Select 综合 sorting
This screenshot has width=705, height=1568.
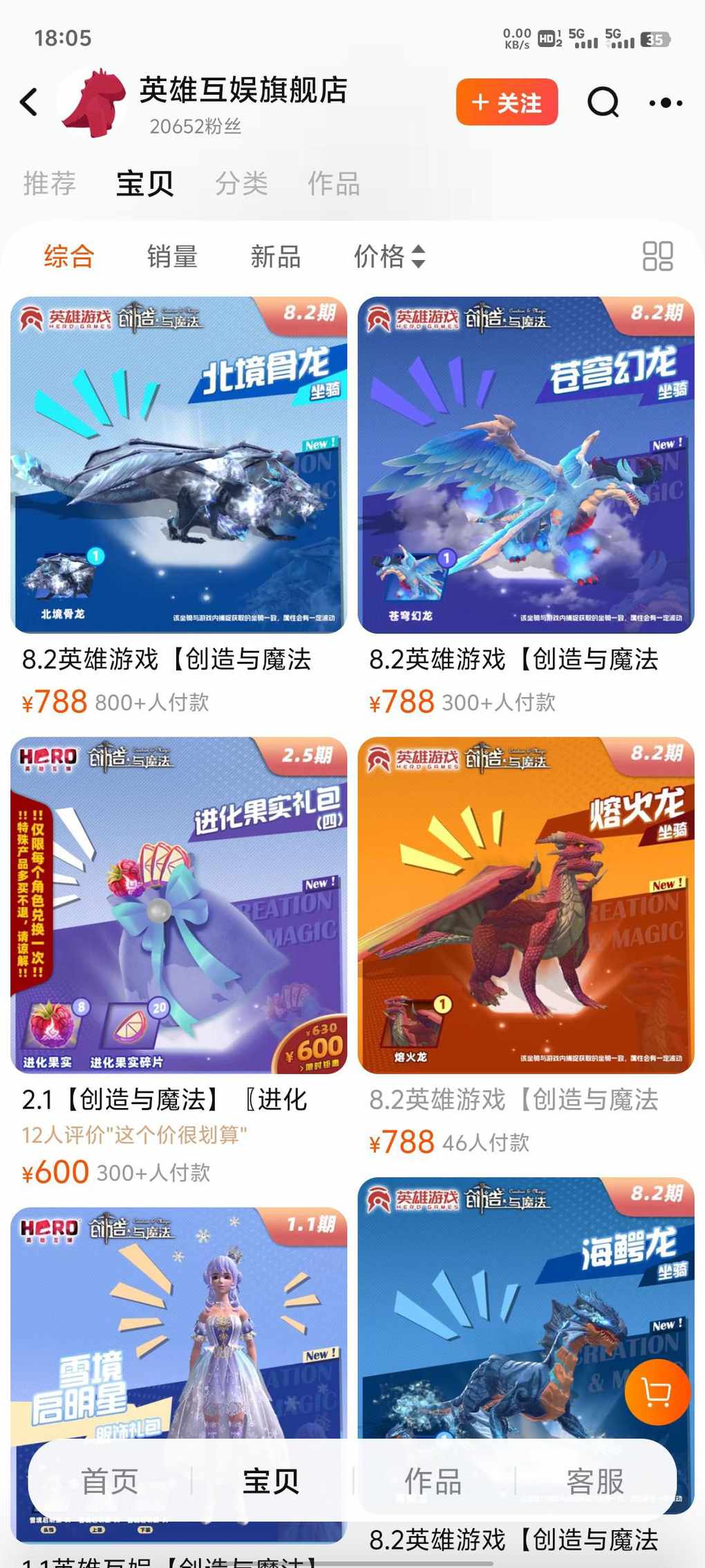coord(68,257)
